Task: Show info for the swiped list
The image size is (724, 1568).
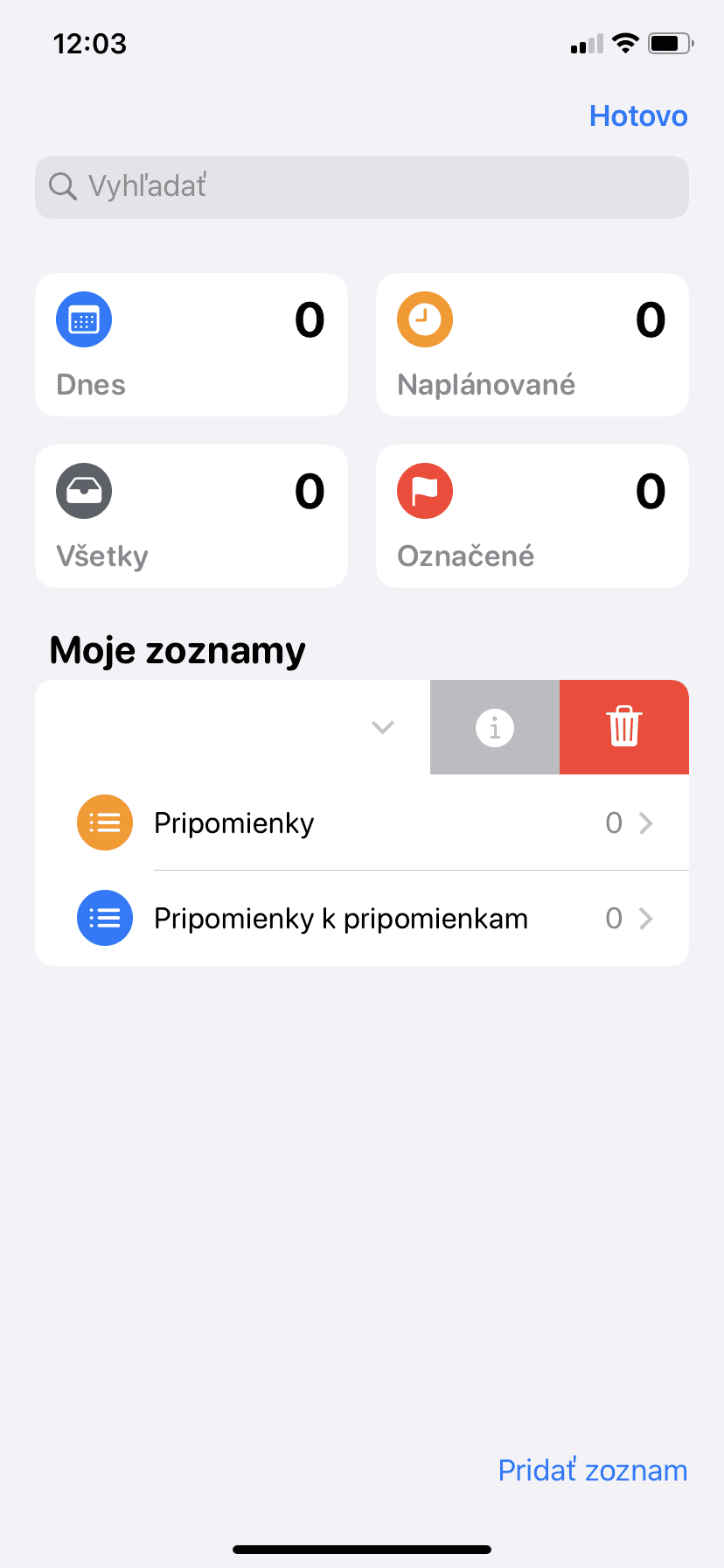Action: coord(495,727)
